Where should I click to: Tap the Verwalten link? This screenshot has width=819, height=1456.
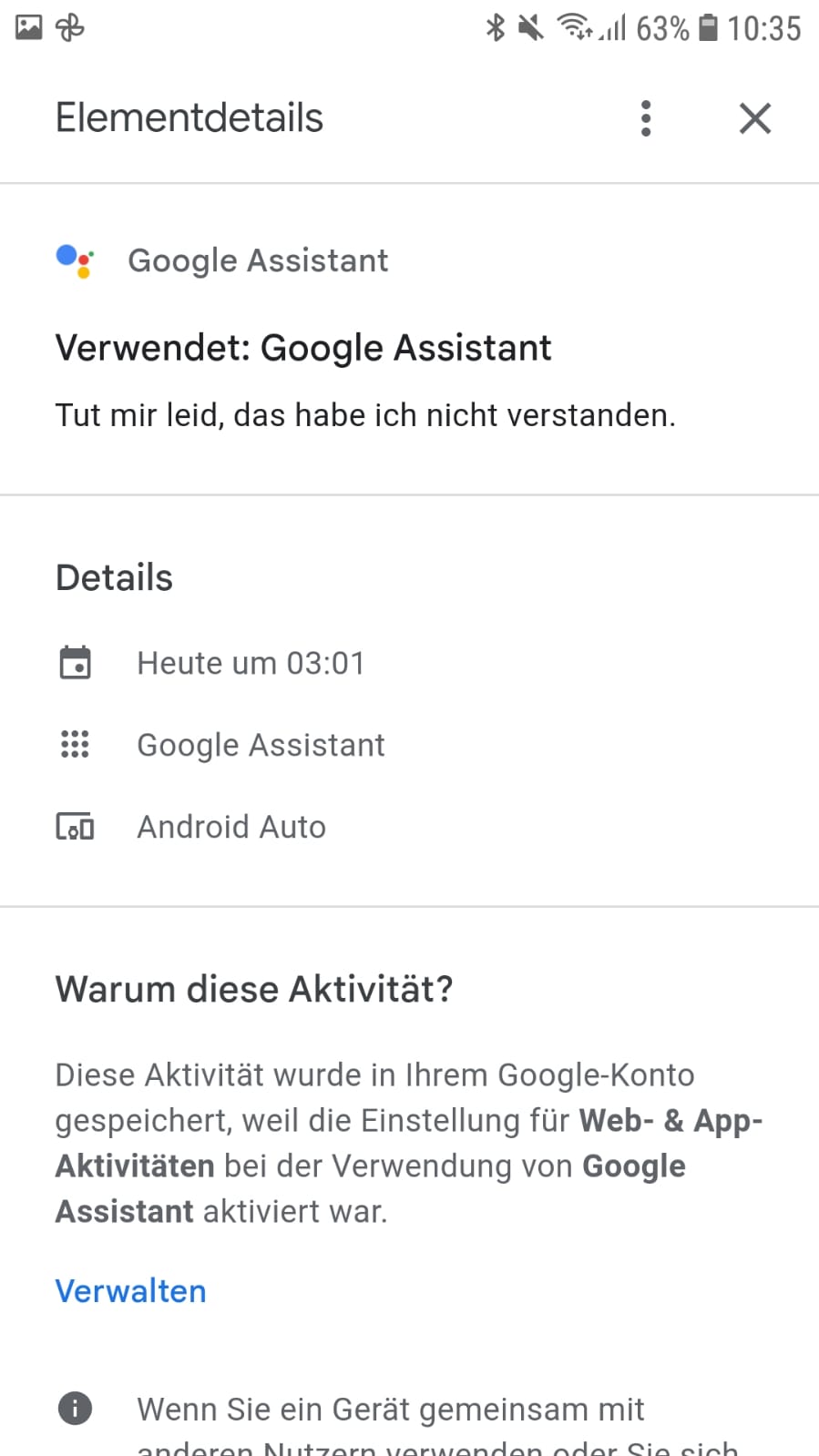[130, 1290]
